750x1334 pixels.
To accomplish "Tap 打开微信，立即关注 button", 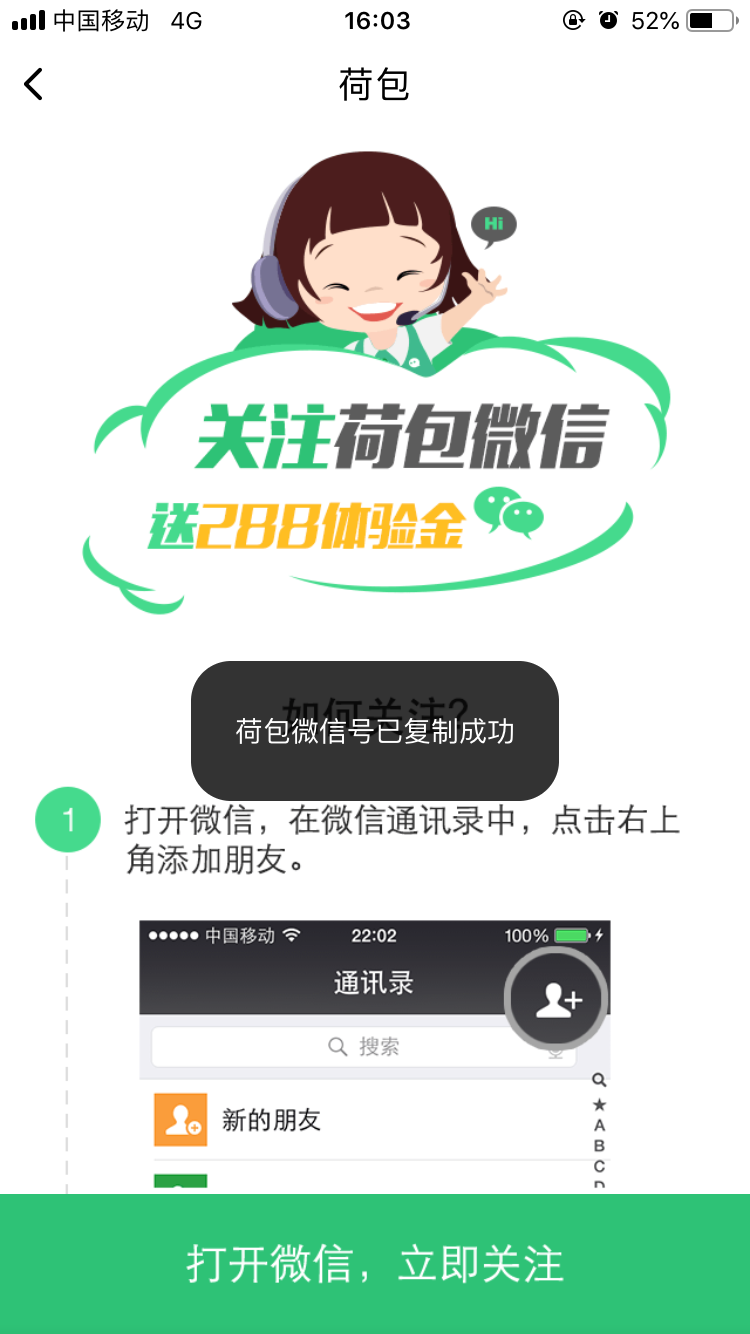I will pyautogui.click(x=375, y=1264).
